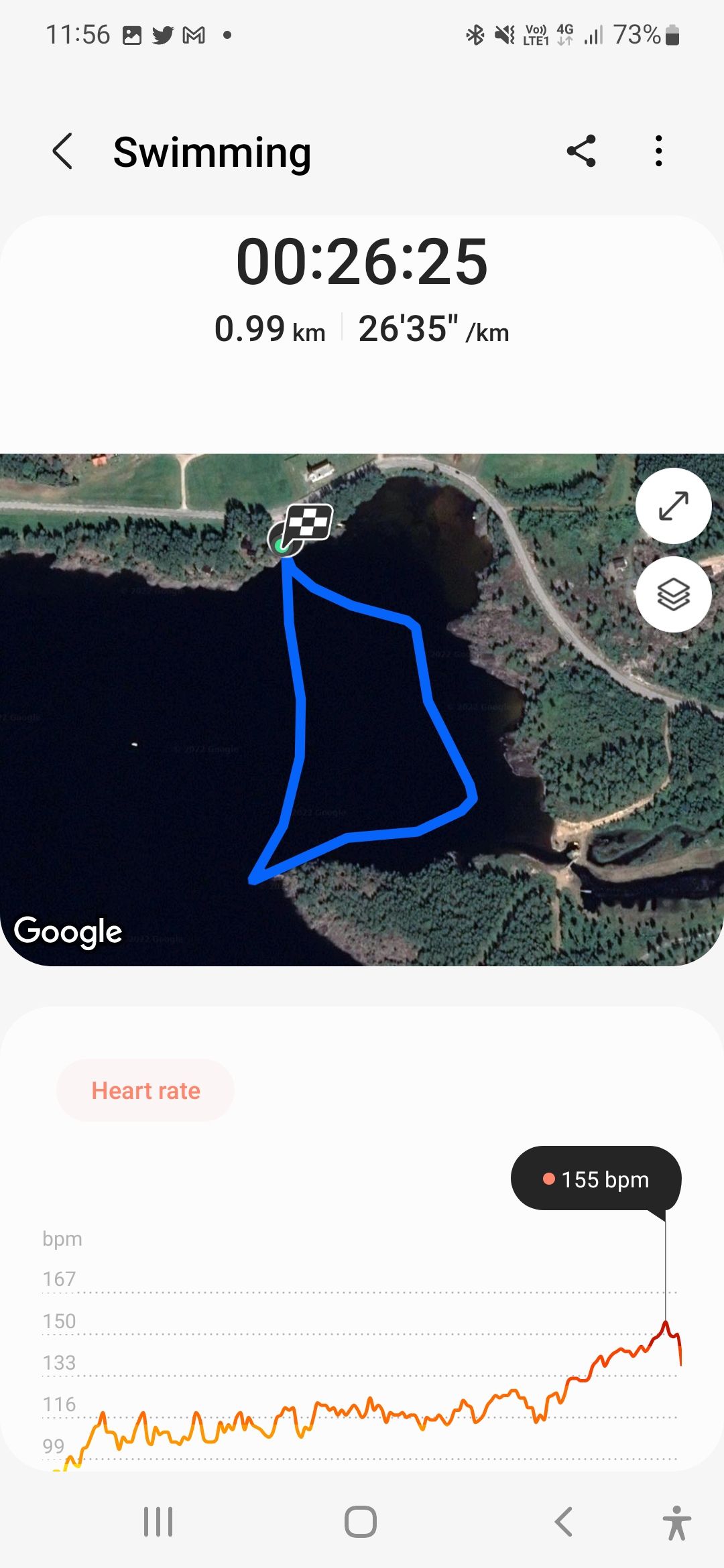Viewport: 724px width, 1568px height.
Task: Share this swimming workout
Action: [581, 151]
